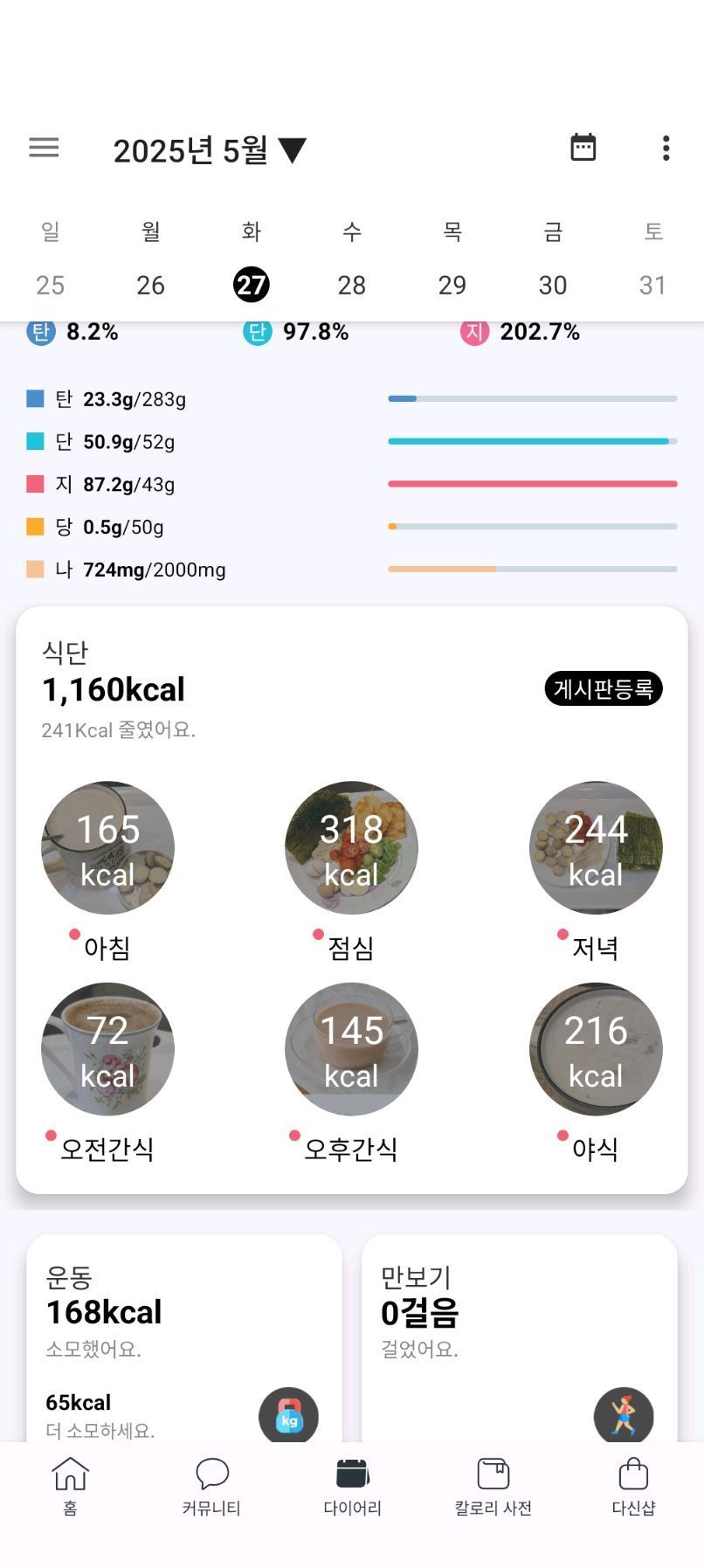Open the 만보기 step counter card
This screenshot has height=1568, width=704.
520,1338
